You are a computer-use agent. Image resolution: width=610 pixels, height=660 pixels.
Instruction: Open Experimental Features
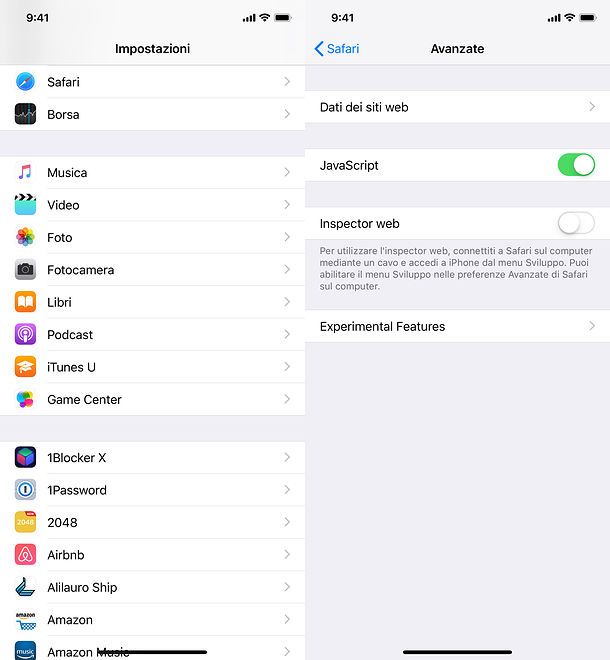point(457,326)
